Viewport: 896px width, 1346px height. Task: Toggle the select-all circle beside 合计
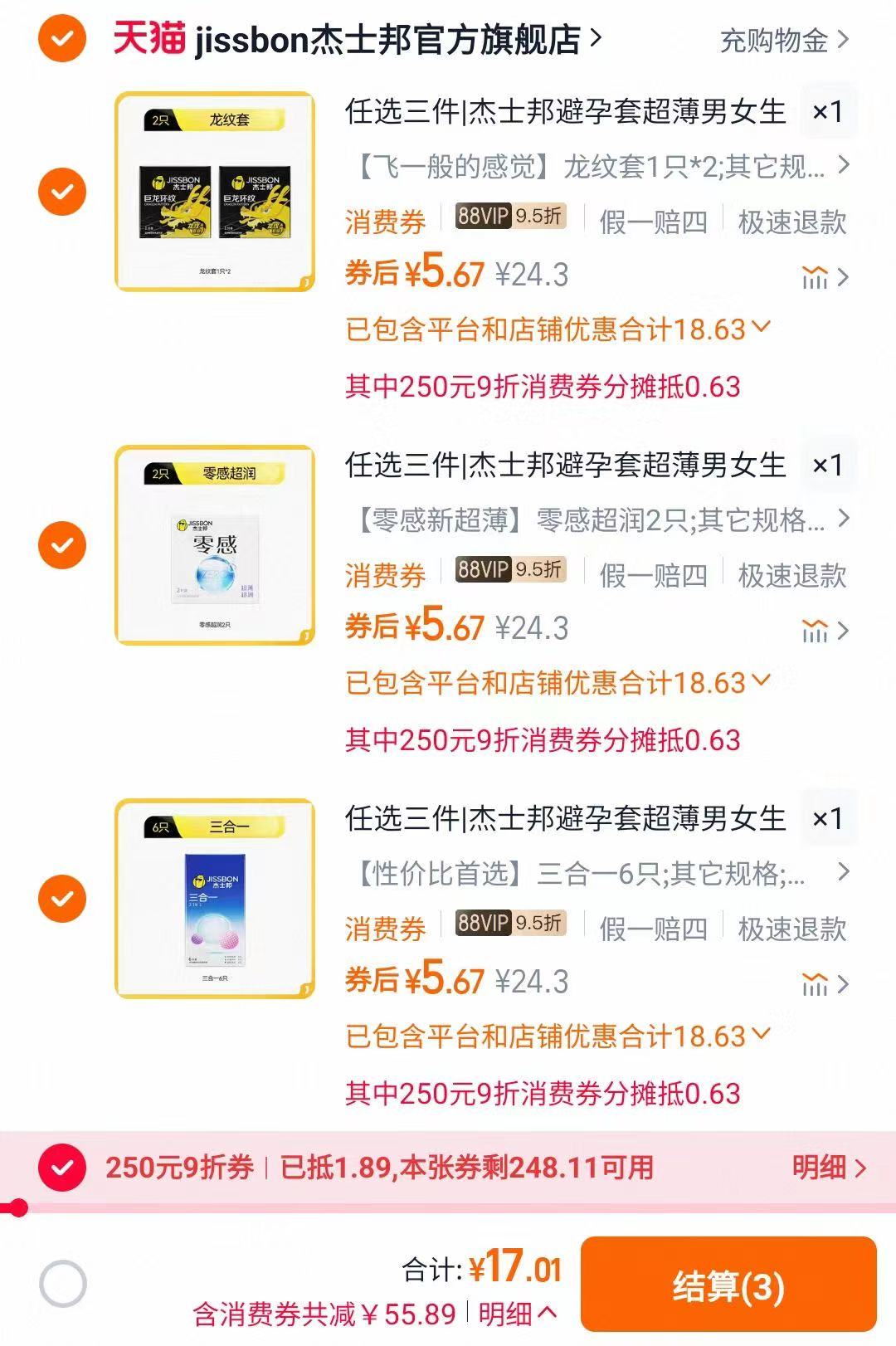click(63, 1284)
